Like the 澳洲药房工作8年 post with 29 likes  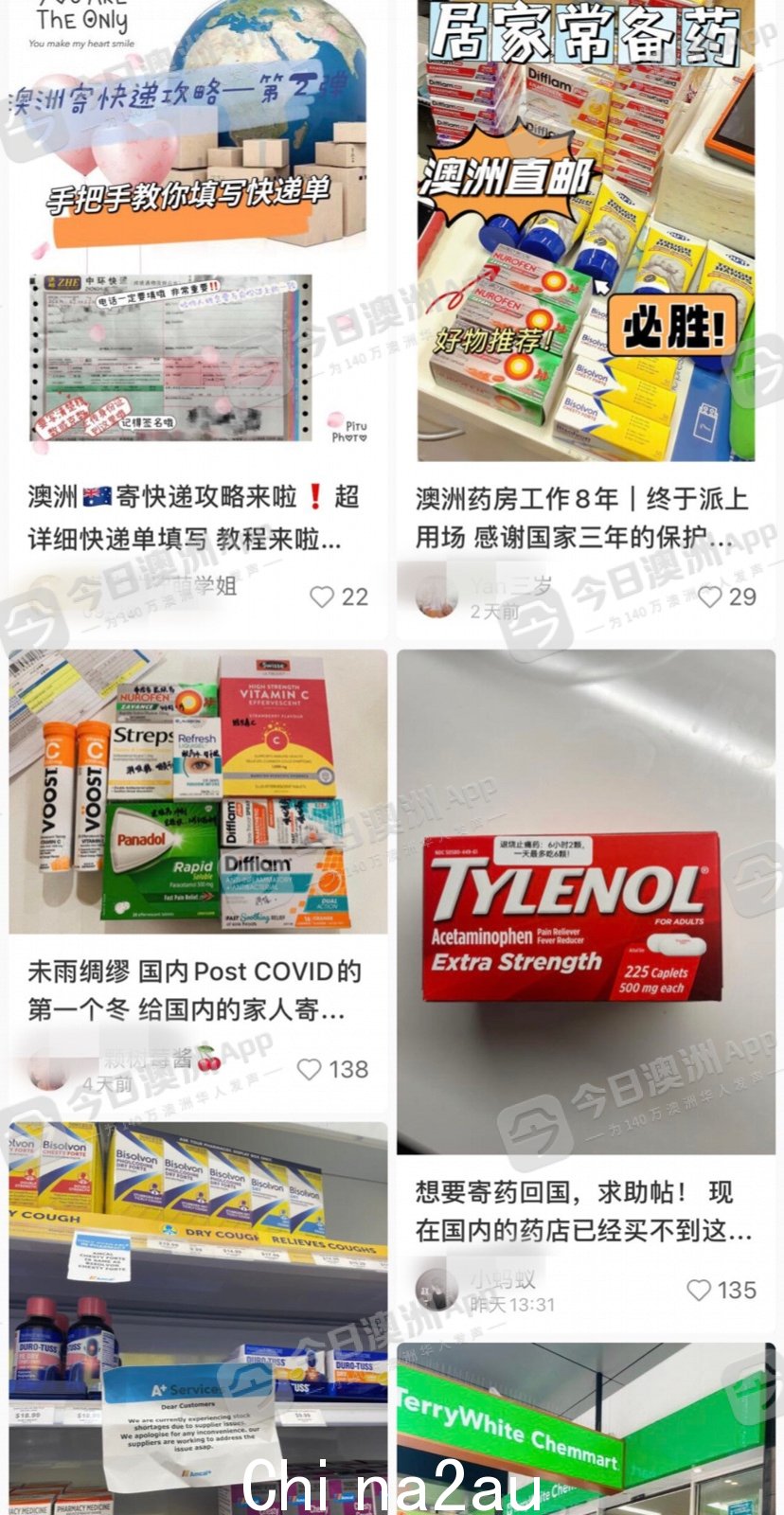click(710, 597)
